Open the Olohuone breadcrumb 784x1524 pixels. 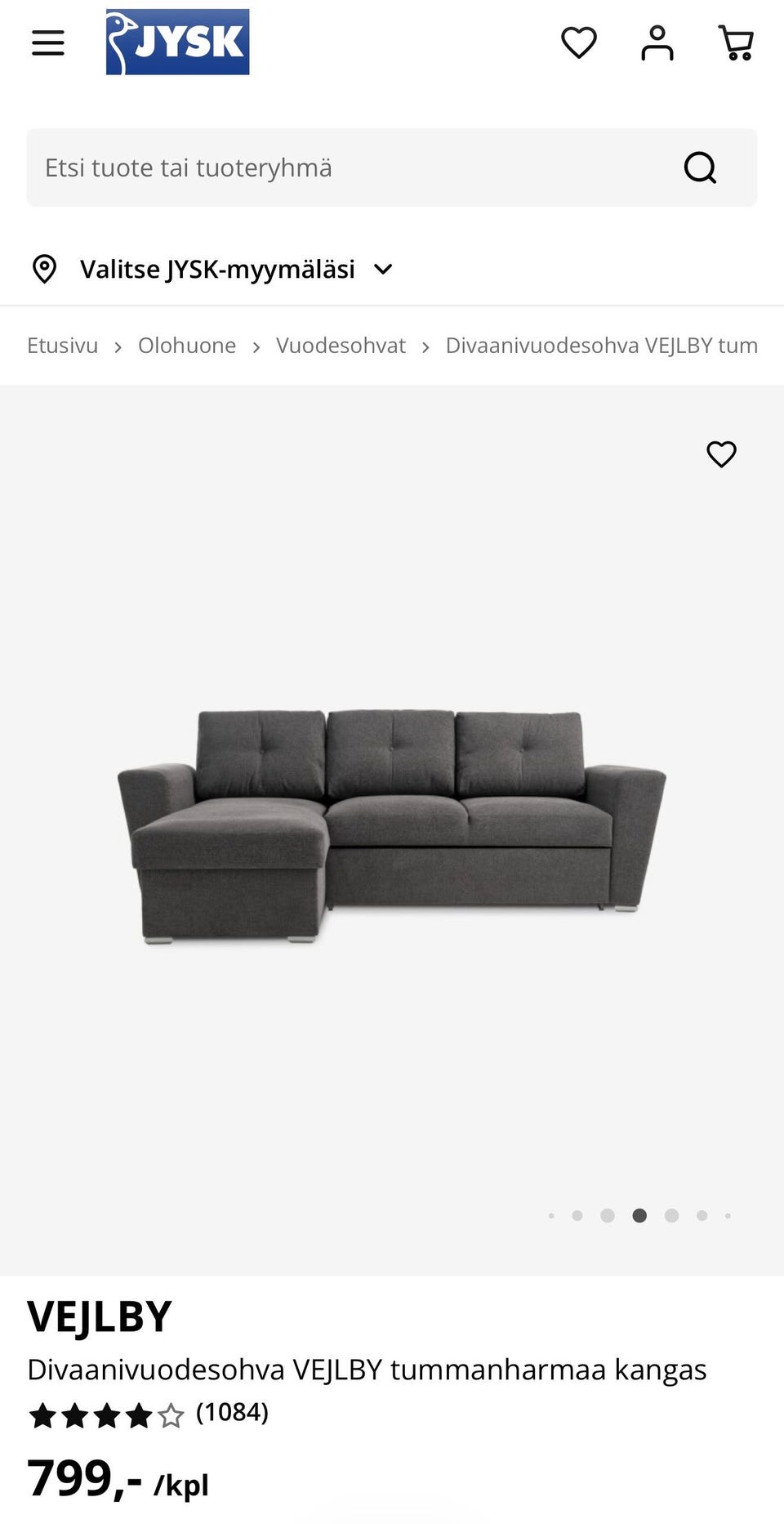point(187,346)
